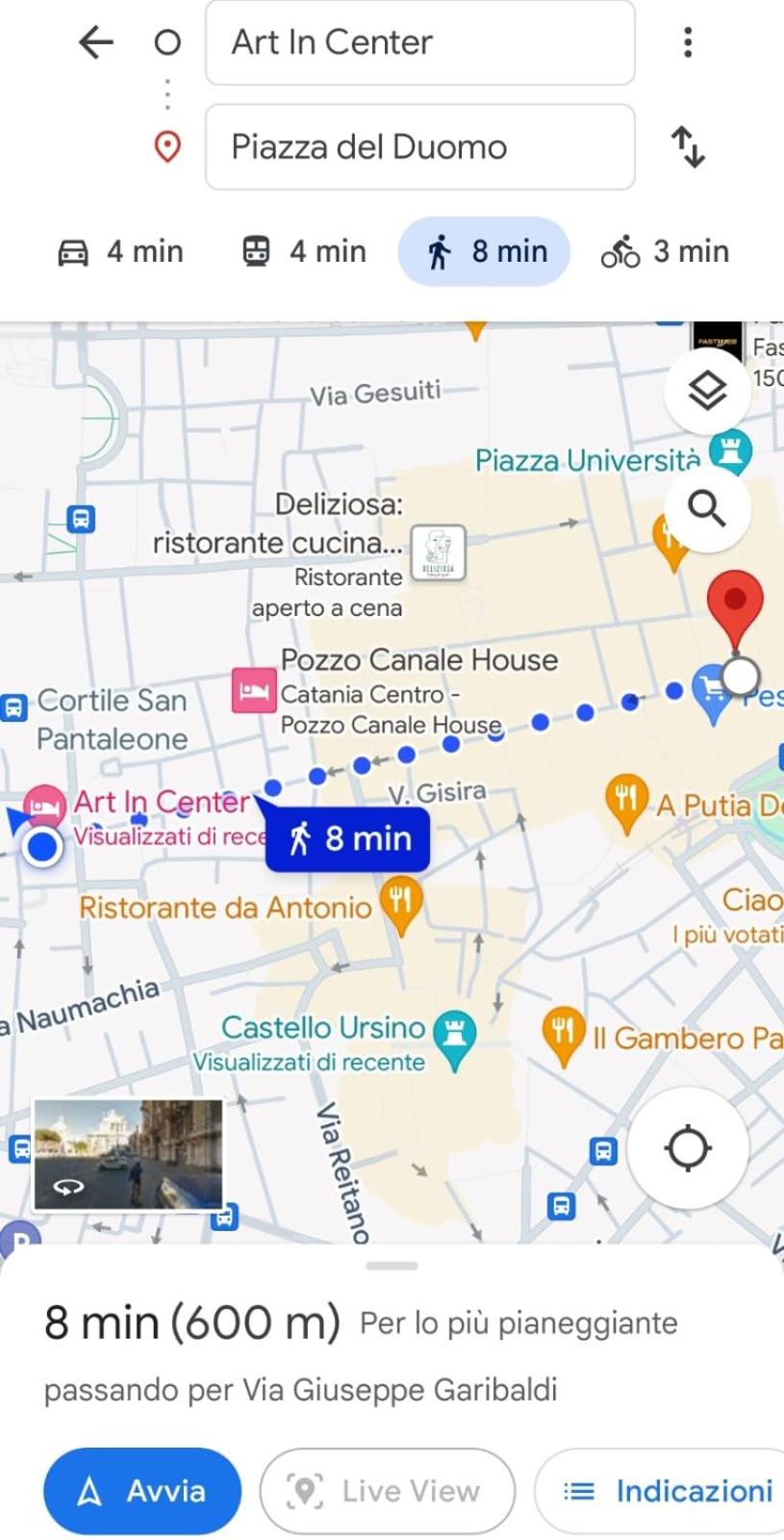The image size is (784, 1540).
Task: Switch to cycling mode 3 min
Action: (665, 252)
